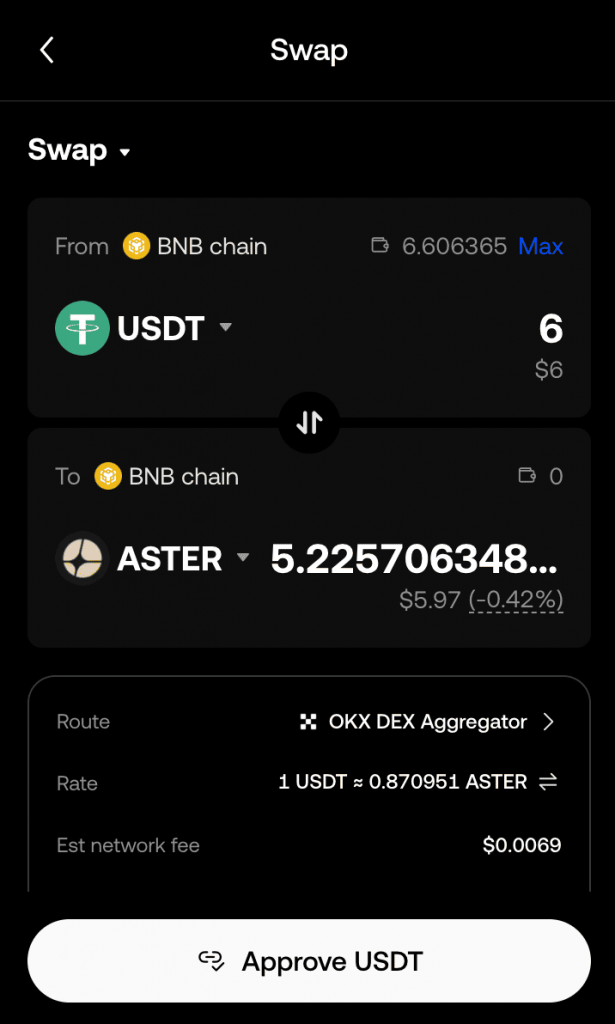This screenshot has height=1024, width=615.
Task: Change the USDT source token
Action: pyautogui.click(x=145, y=328)
